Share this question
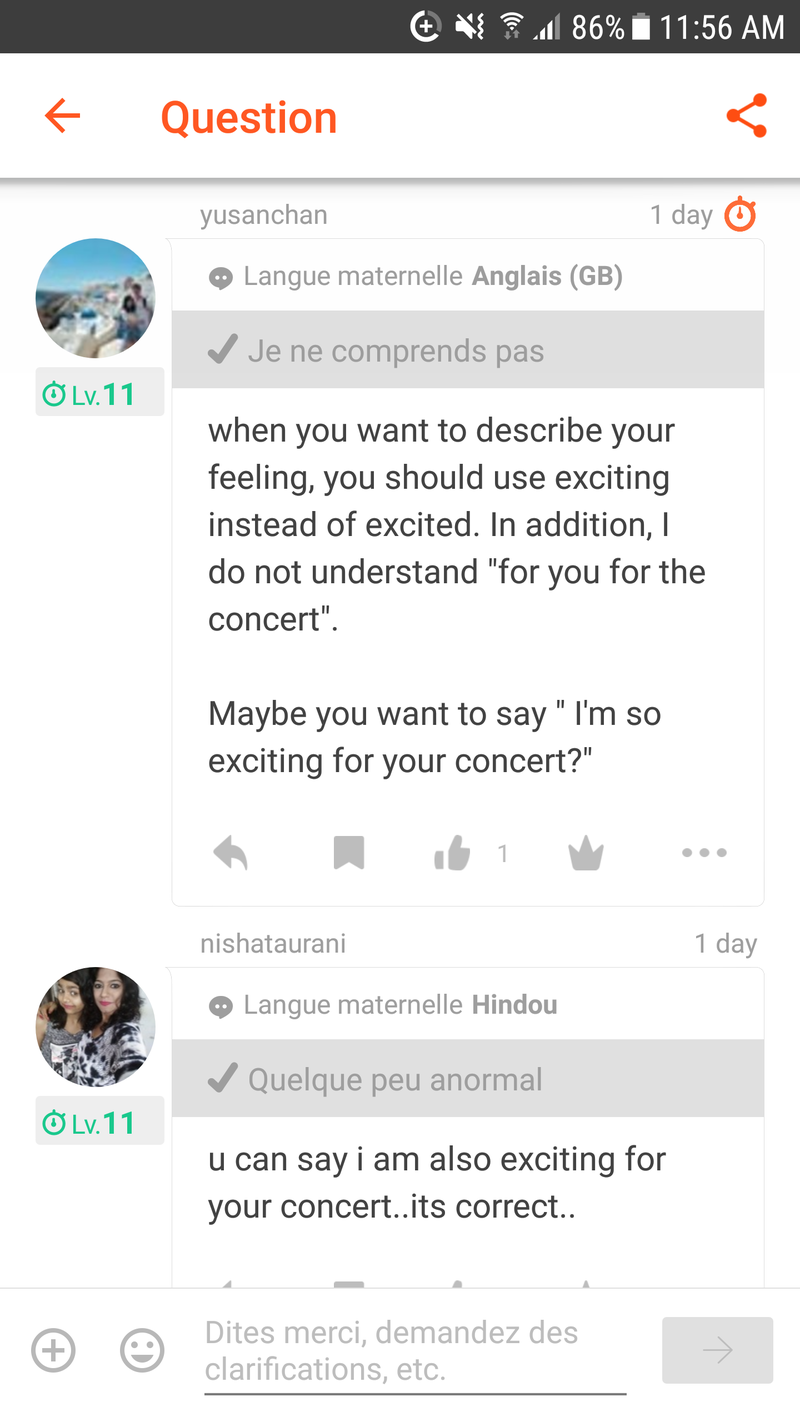 point(746,117)
